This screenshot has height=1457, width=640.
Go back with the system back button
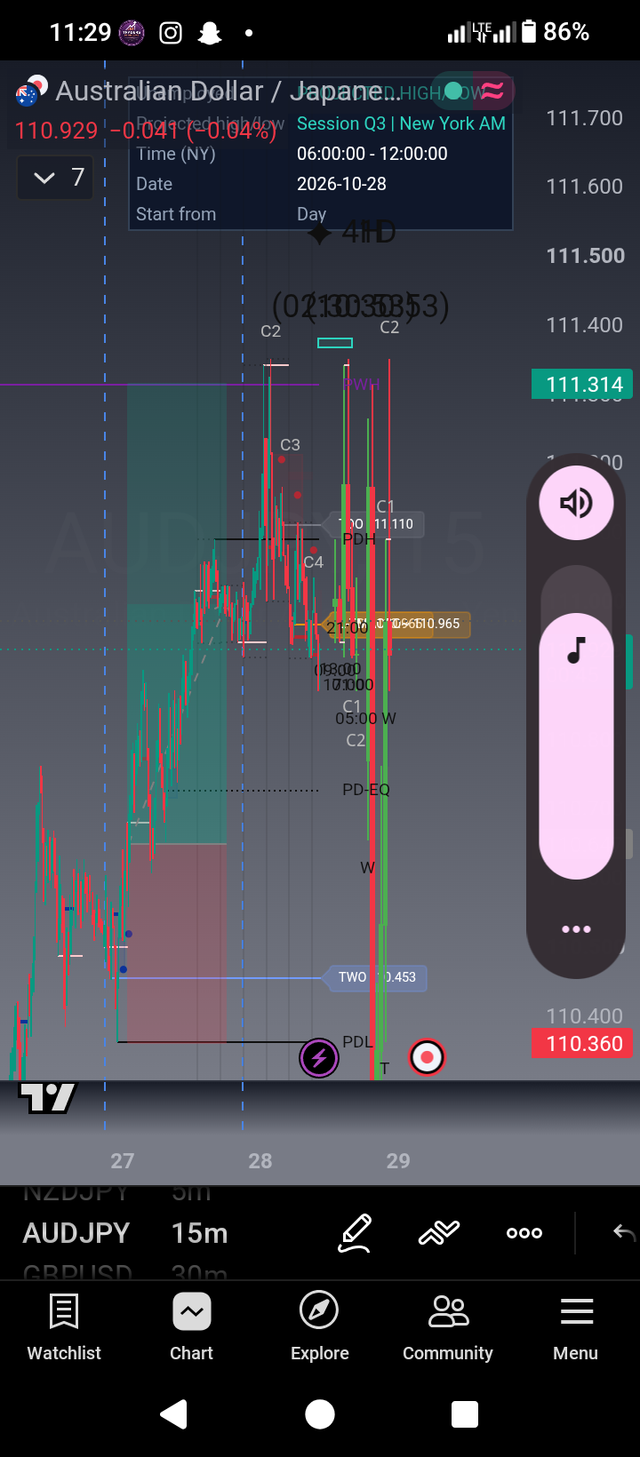coord(175,1414)
